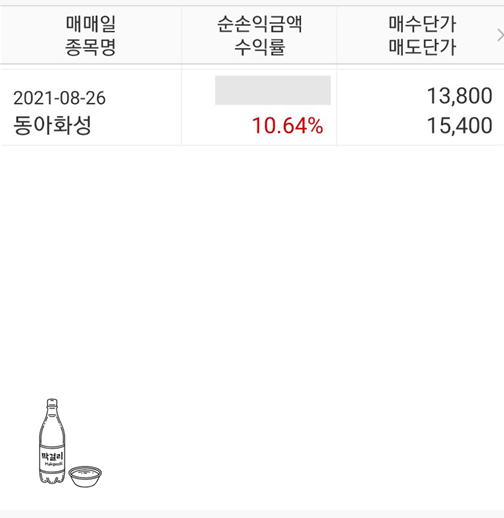
Task: Open the 동아화성 trade row
Action: click(252, 108)
